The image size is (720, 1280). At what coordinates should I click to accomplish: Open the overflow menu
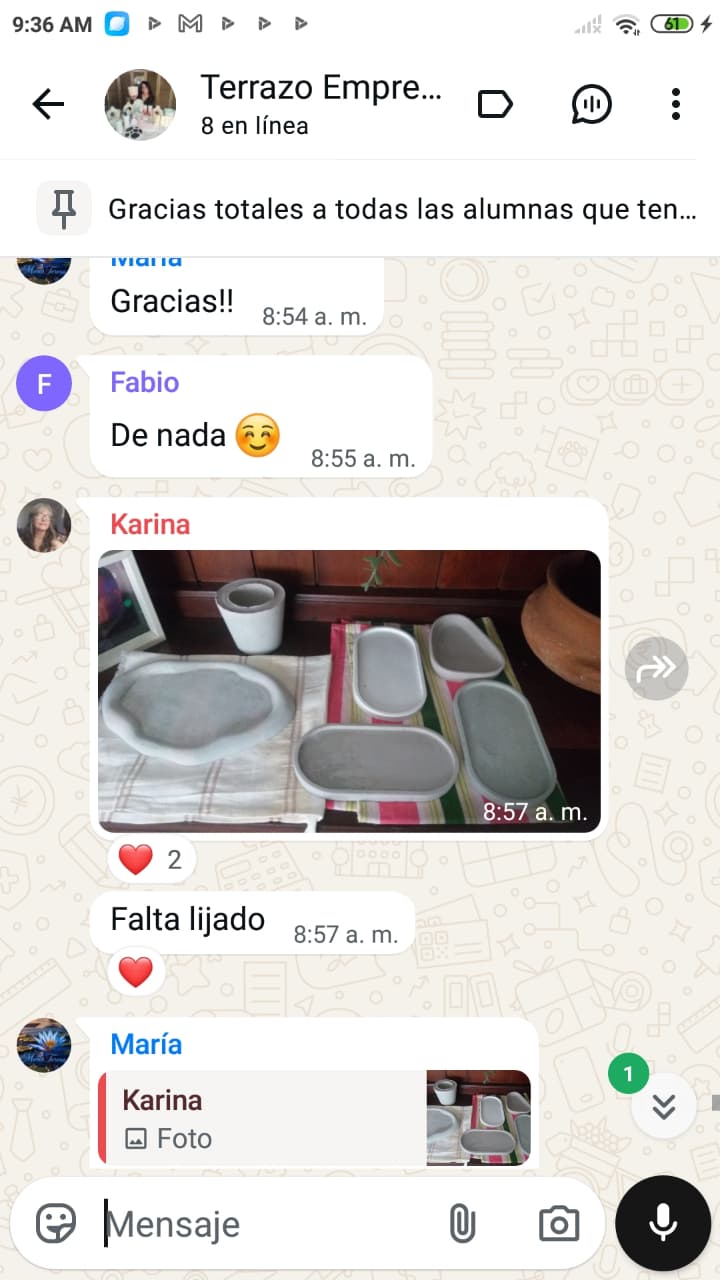point(676,104)
